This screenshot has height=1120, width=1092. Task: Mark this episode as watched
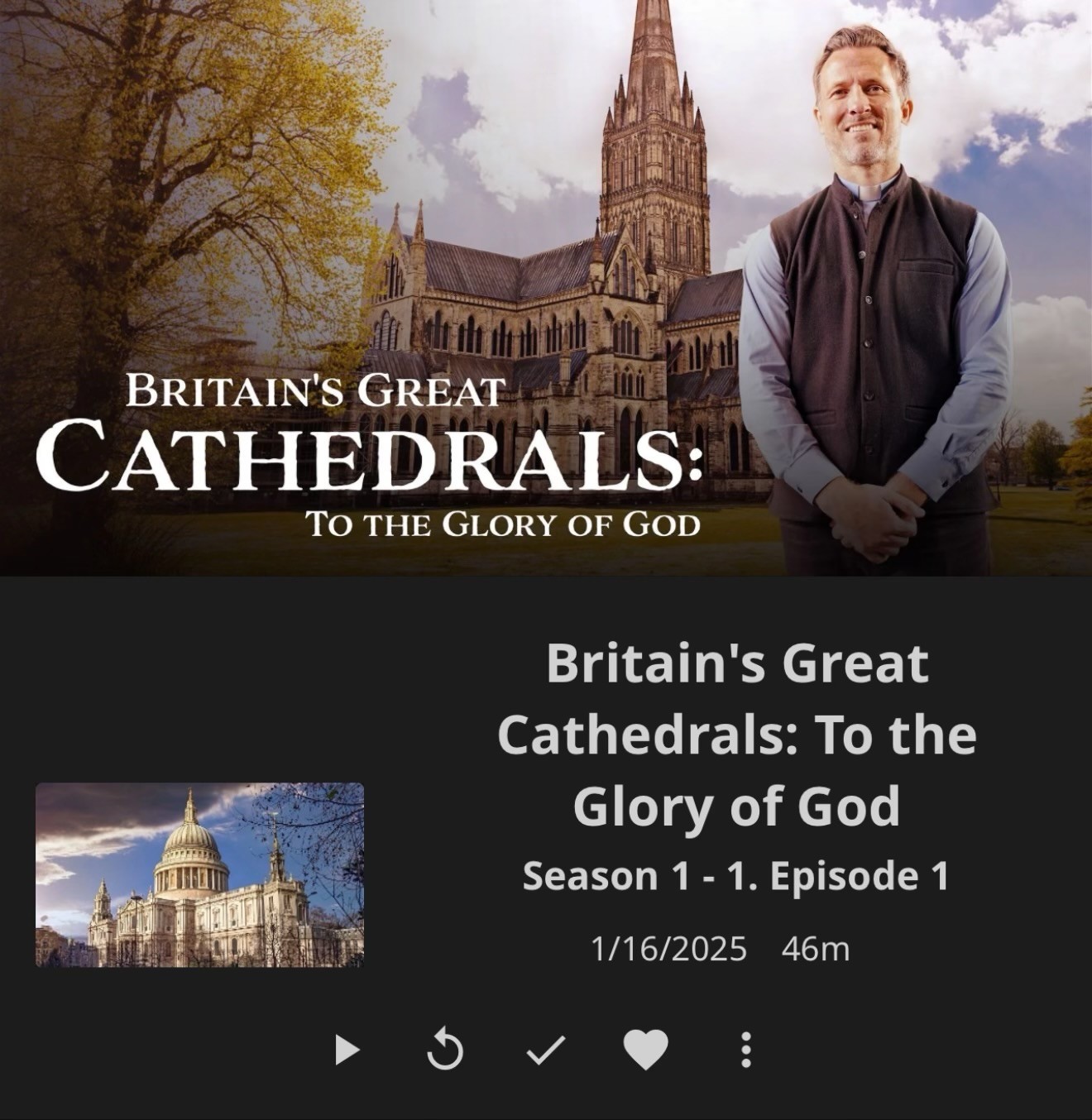point(546,1050)
